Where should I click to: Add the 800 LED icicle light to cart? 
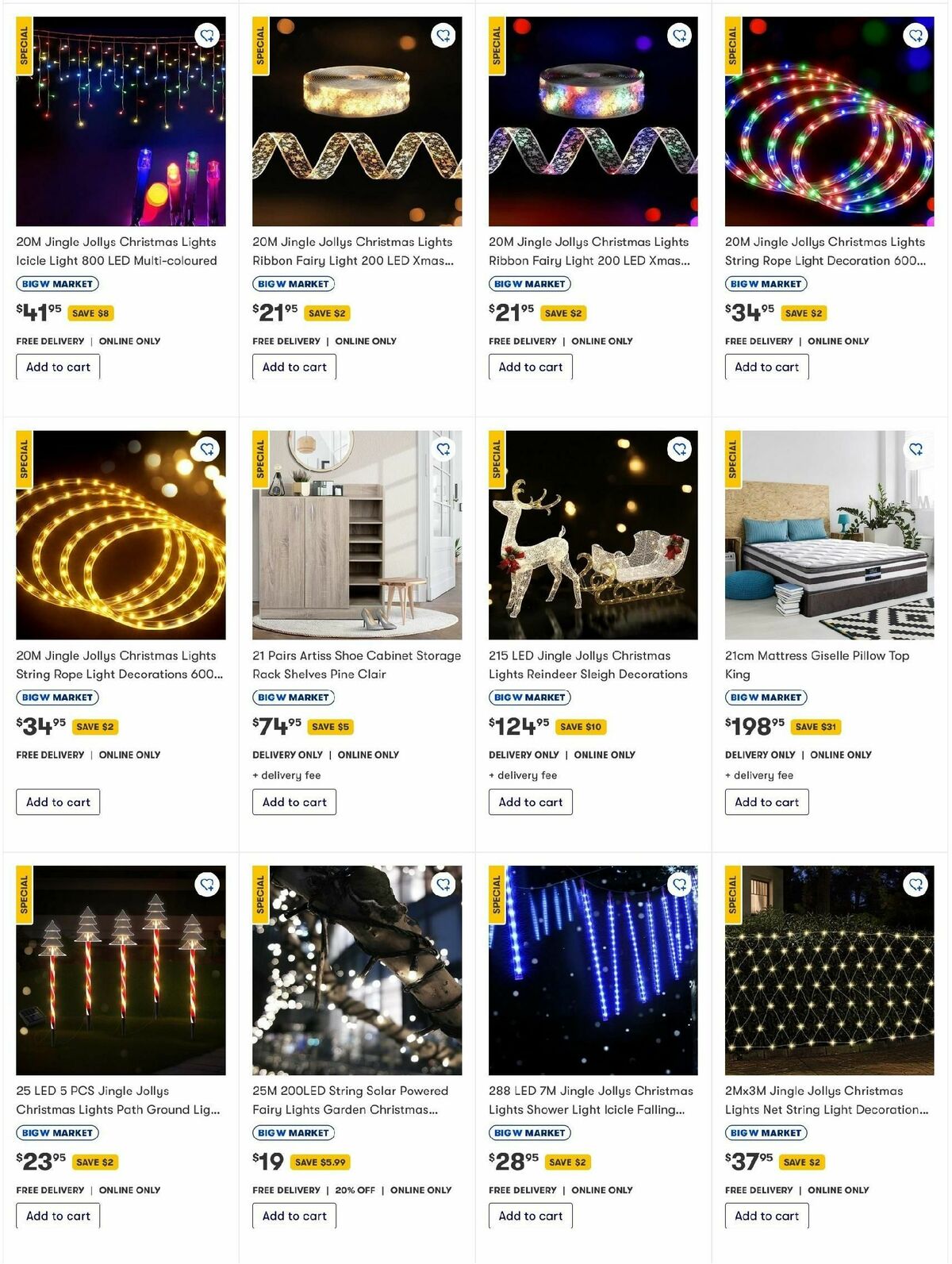(57, 367)
